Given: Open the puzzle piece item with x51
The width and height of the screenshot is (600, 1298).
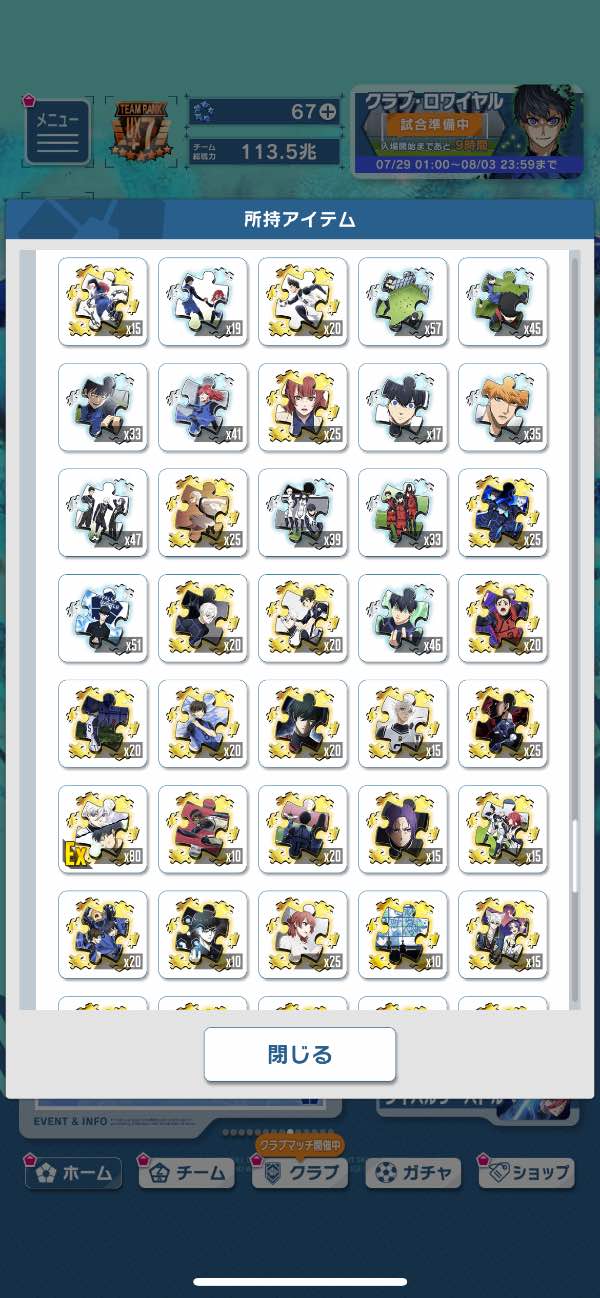Looking at the screenshot, I should coord(103,618).
